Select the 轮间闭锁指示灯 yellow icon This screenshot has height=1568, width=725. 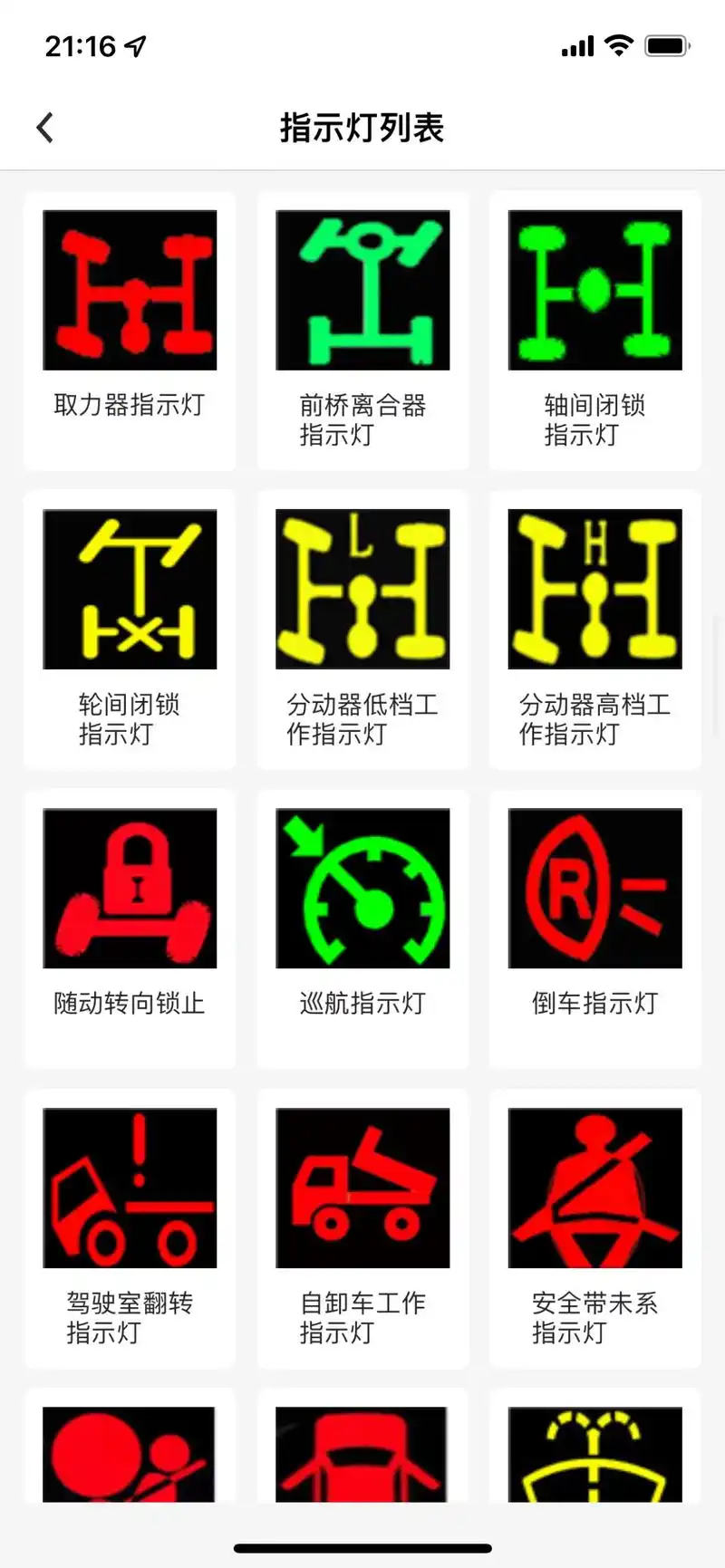129,589
